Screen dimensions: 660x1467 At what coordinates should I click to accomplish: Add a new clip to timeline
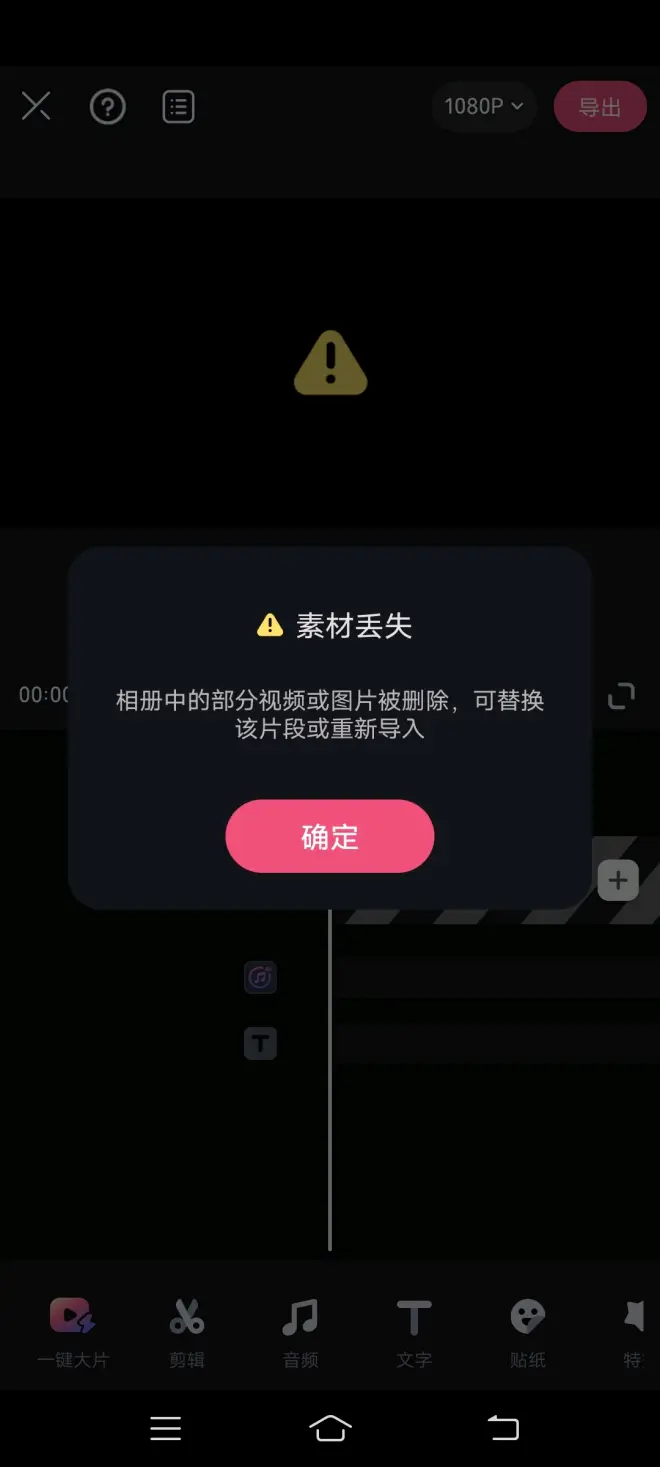618,880
